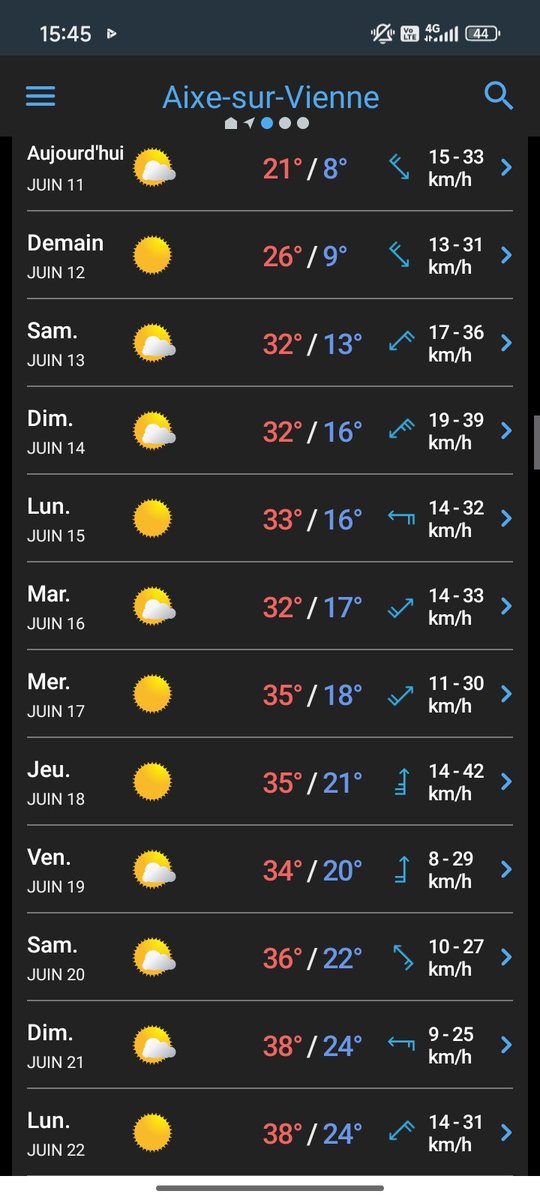View details for Sam. Juin 13
This screenshot has width=540, height=1200.
click(x=270, y=343)
